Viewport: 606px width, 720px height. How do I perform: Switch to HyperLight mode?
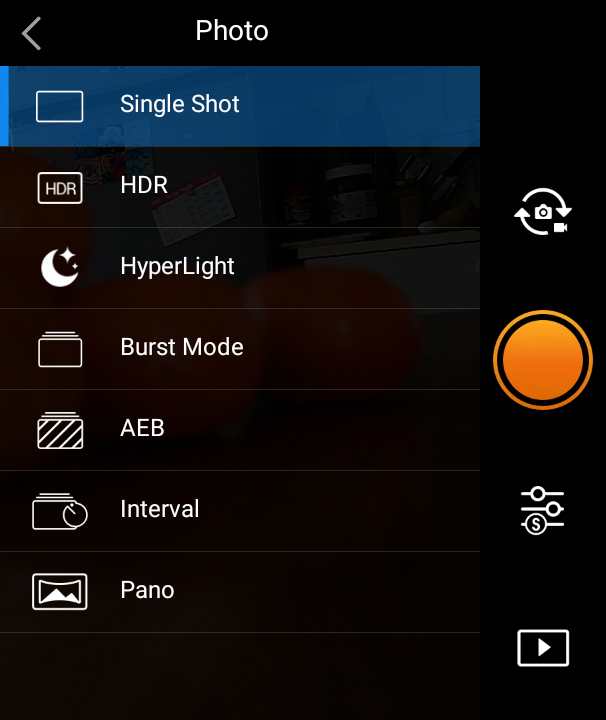[x=240, y=267]
